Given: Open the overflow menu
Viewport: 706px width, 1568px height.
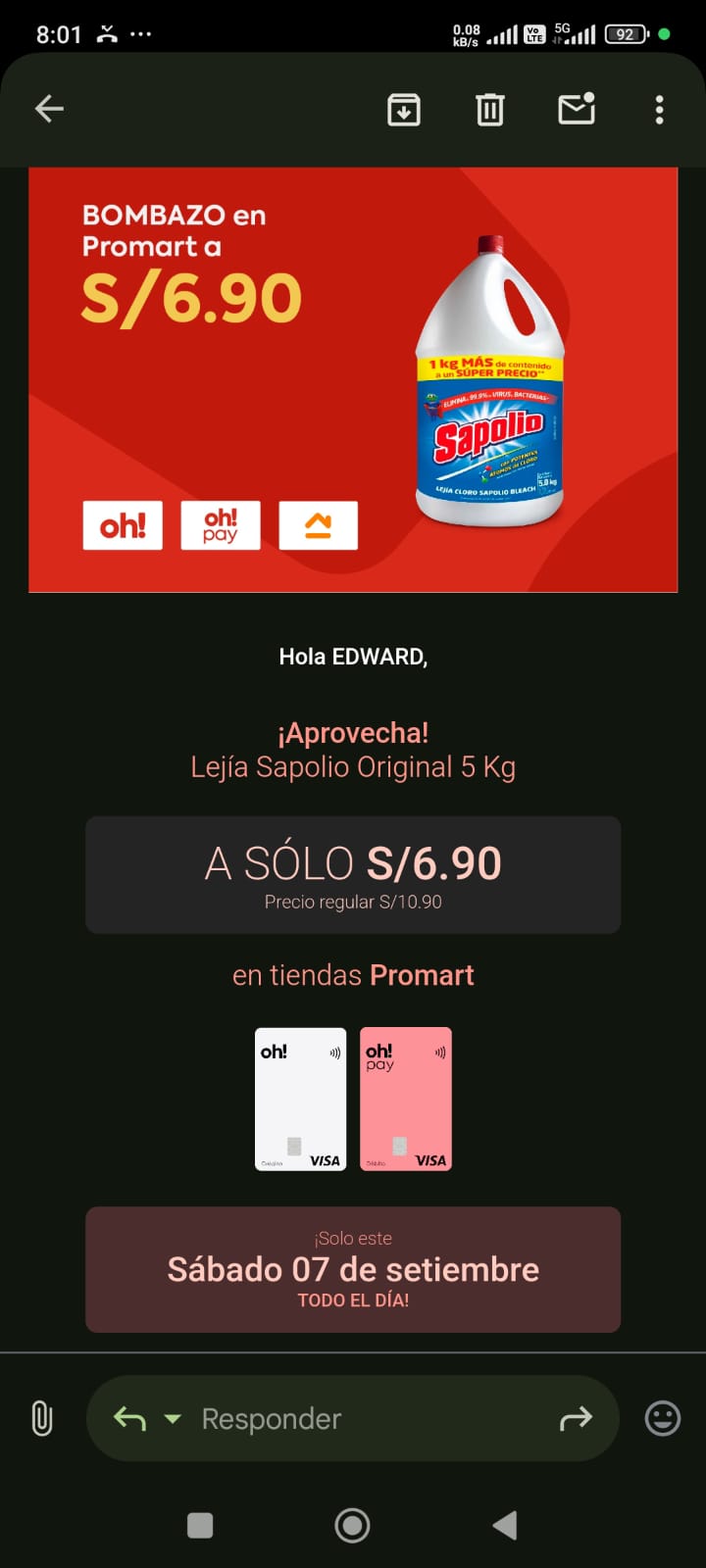Looking at the screenshot, I should point(659,110).
